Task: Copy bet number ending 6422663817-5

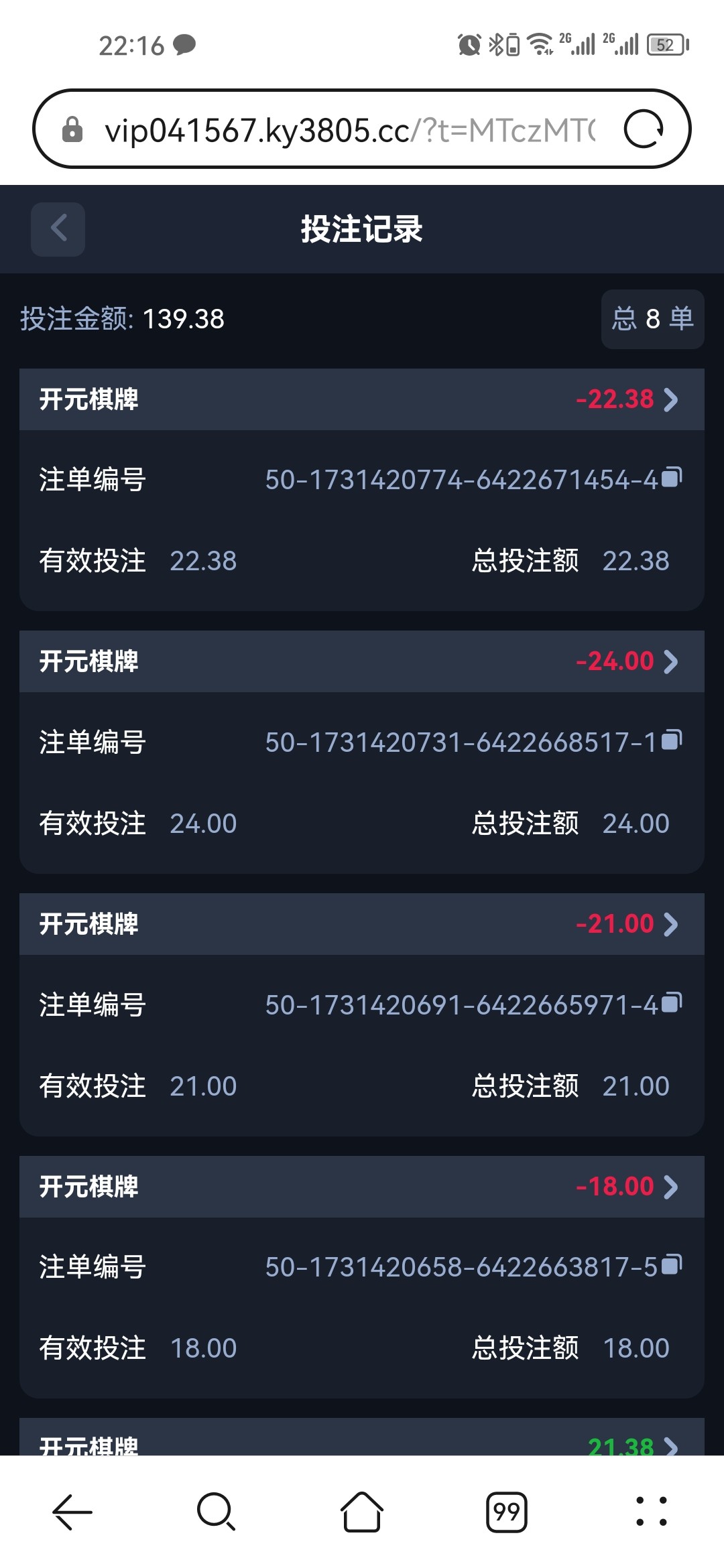Action: [x=672, y=1264]
